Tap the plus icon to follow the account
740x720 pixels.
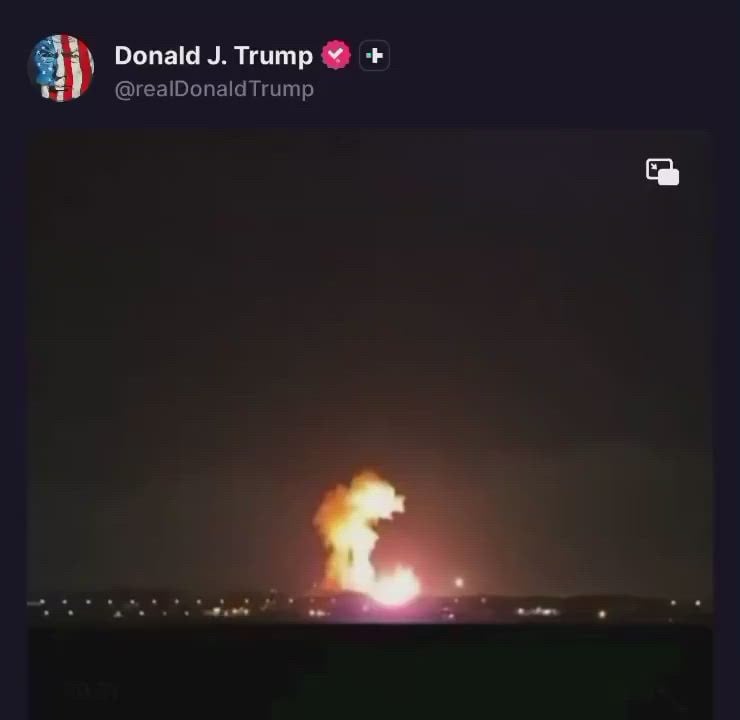pos(374,56)
